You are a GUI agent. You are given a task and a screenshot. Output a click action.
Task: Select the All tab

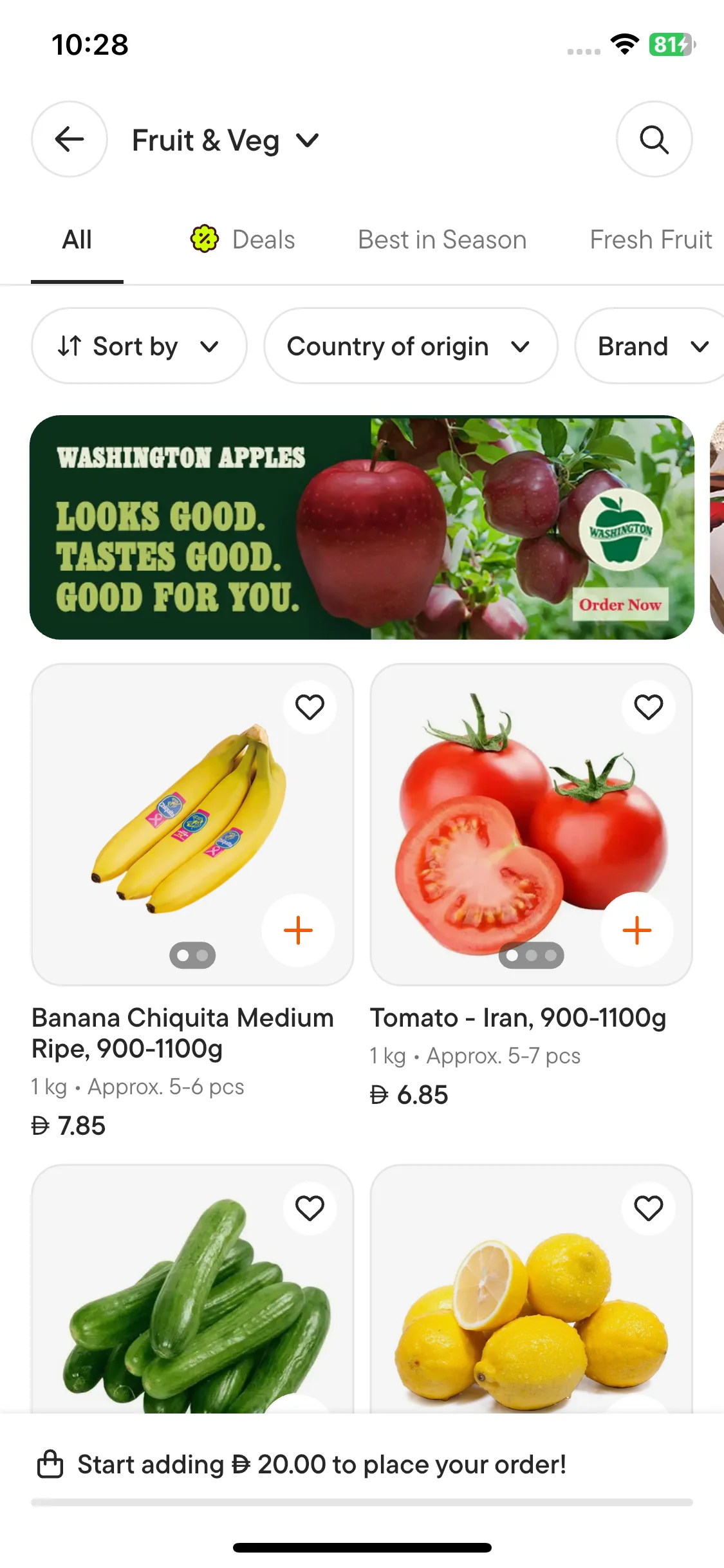click(77, 239)
